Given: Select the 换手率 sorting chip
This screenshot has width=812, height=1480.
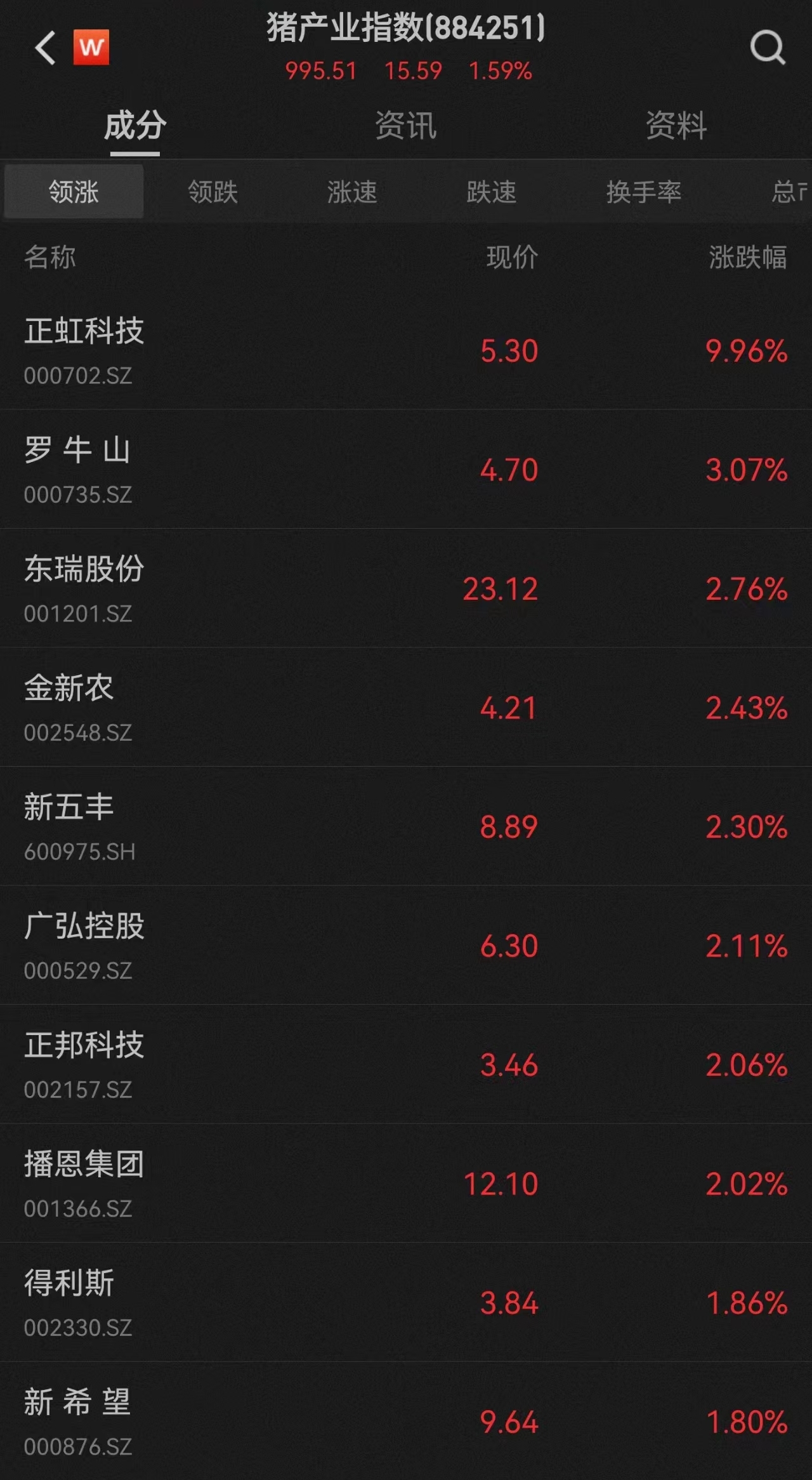Looking at the screenshot, I should (x=644, y=192).
